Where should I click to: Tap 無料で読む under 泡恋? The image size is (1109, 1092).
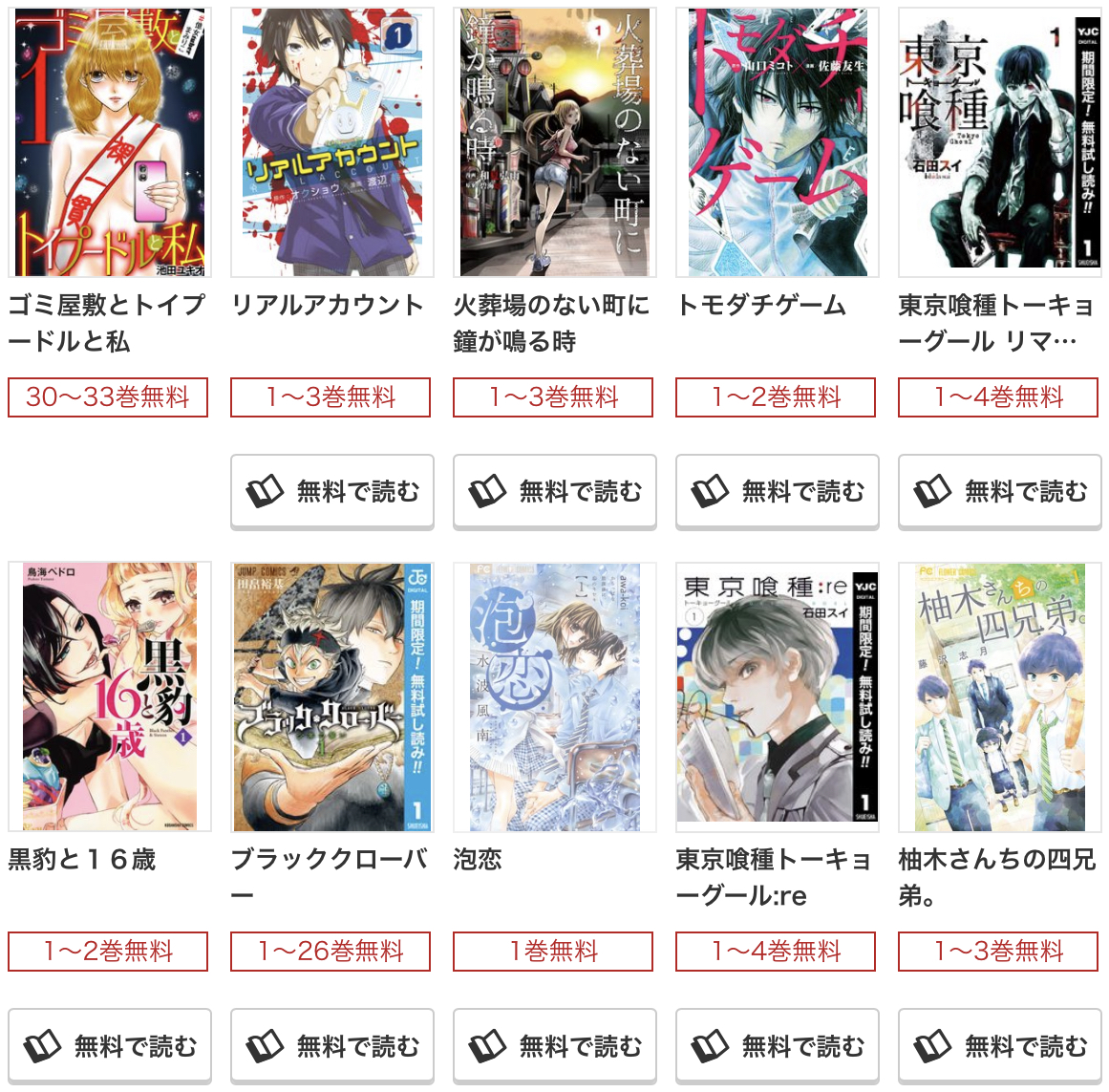coord(554,1046)
